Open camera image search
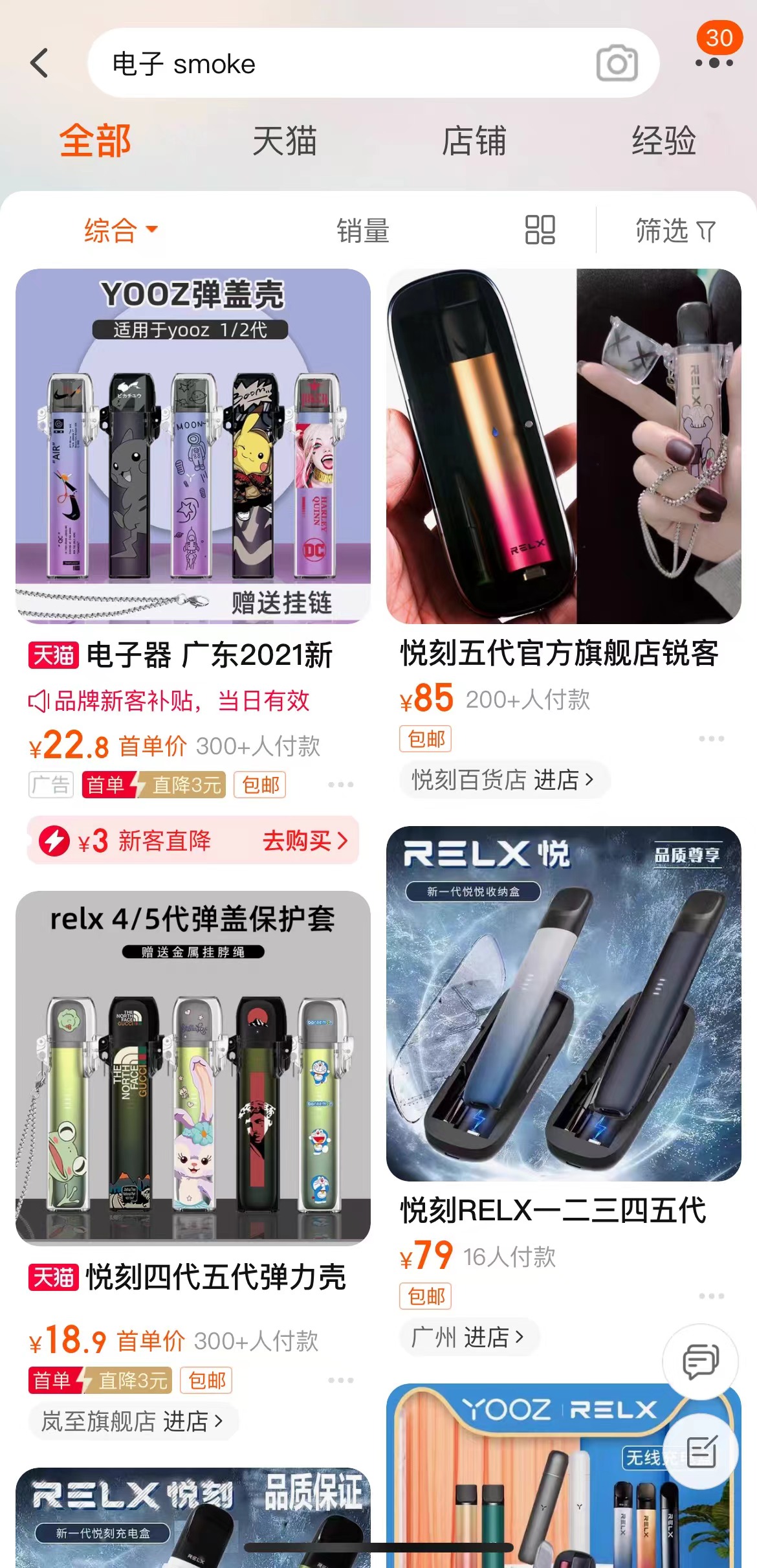757x1568 pixels. (616, 63)
